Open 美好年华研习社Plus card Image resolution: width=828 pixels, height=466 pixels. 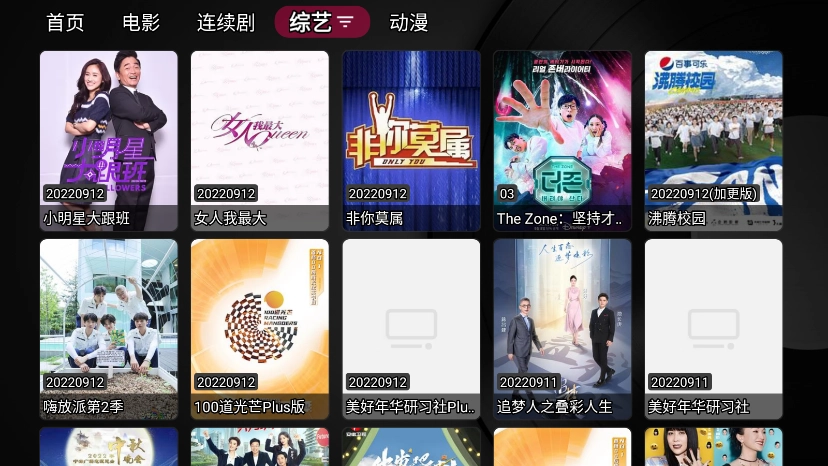click(411, 328)
